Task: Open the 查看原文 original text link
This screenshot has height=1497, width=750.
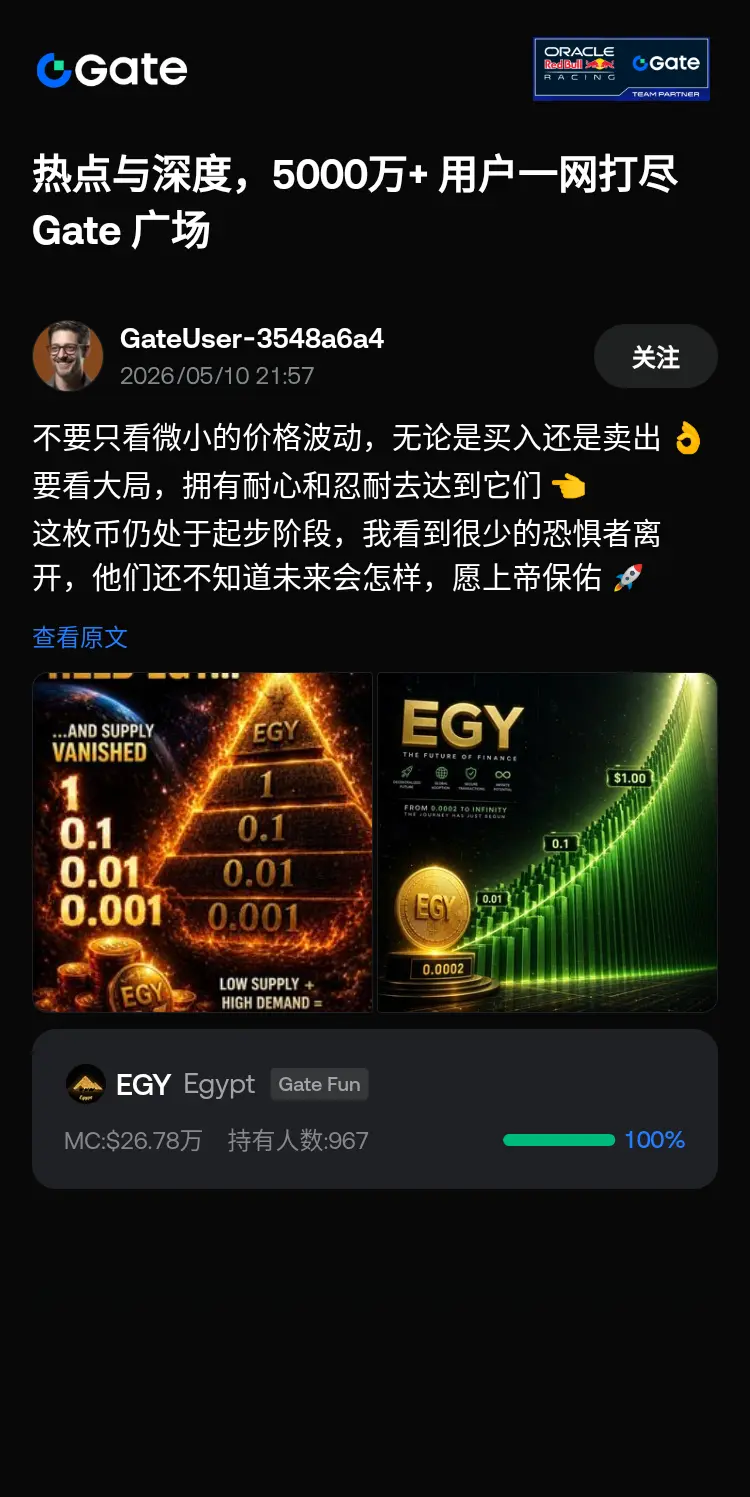Action: 80,637
